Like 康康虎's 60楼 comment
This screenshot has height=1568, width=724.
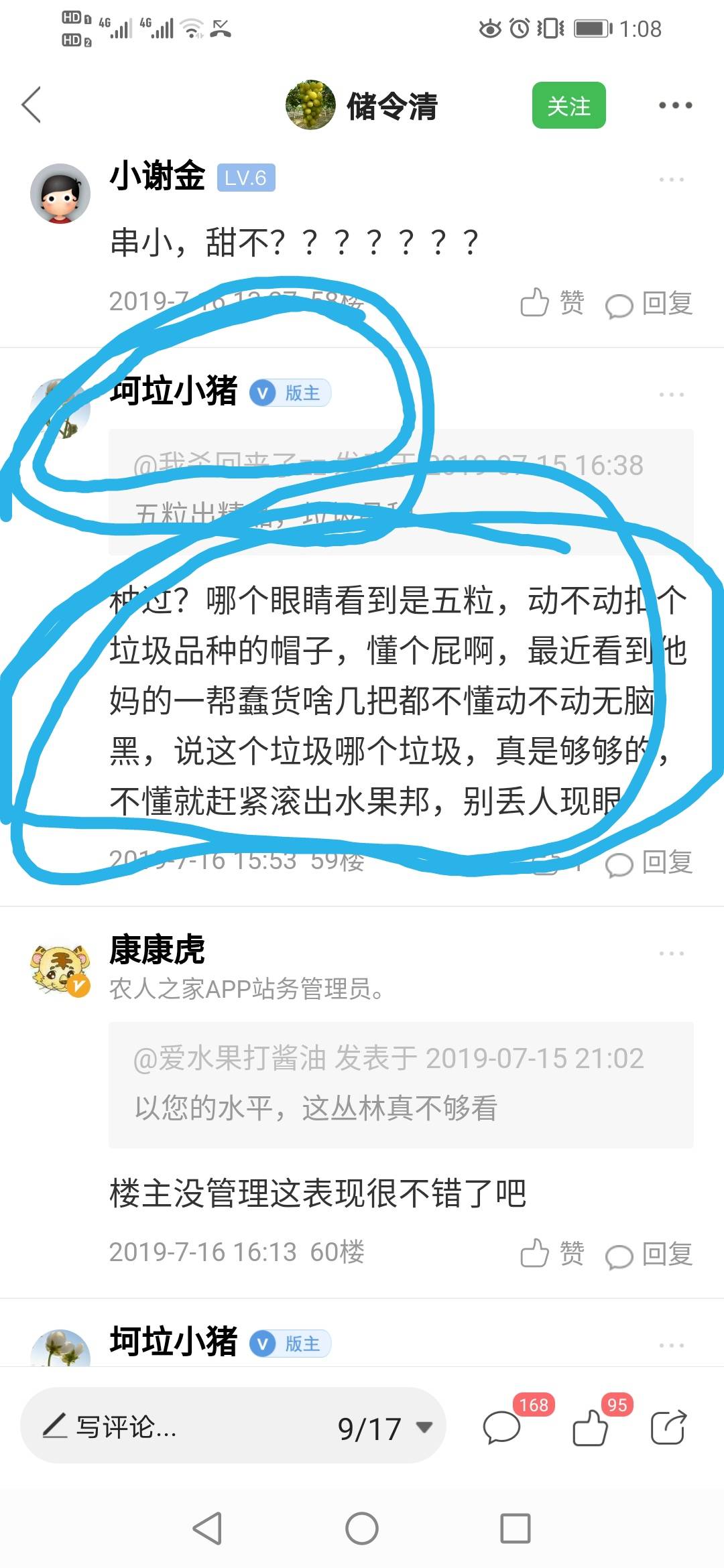click(552, 1253)
